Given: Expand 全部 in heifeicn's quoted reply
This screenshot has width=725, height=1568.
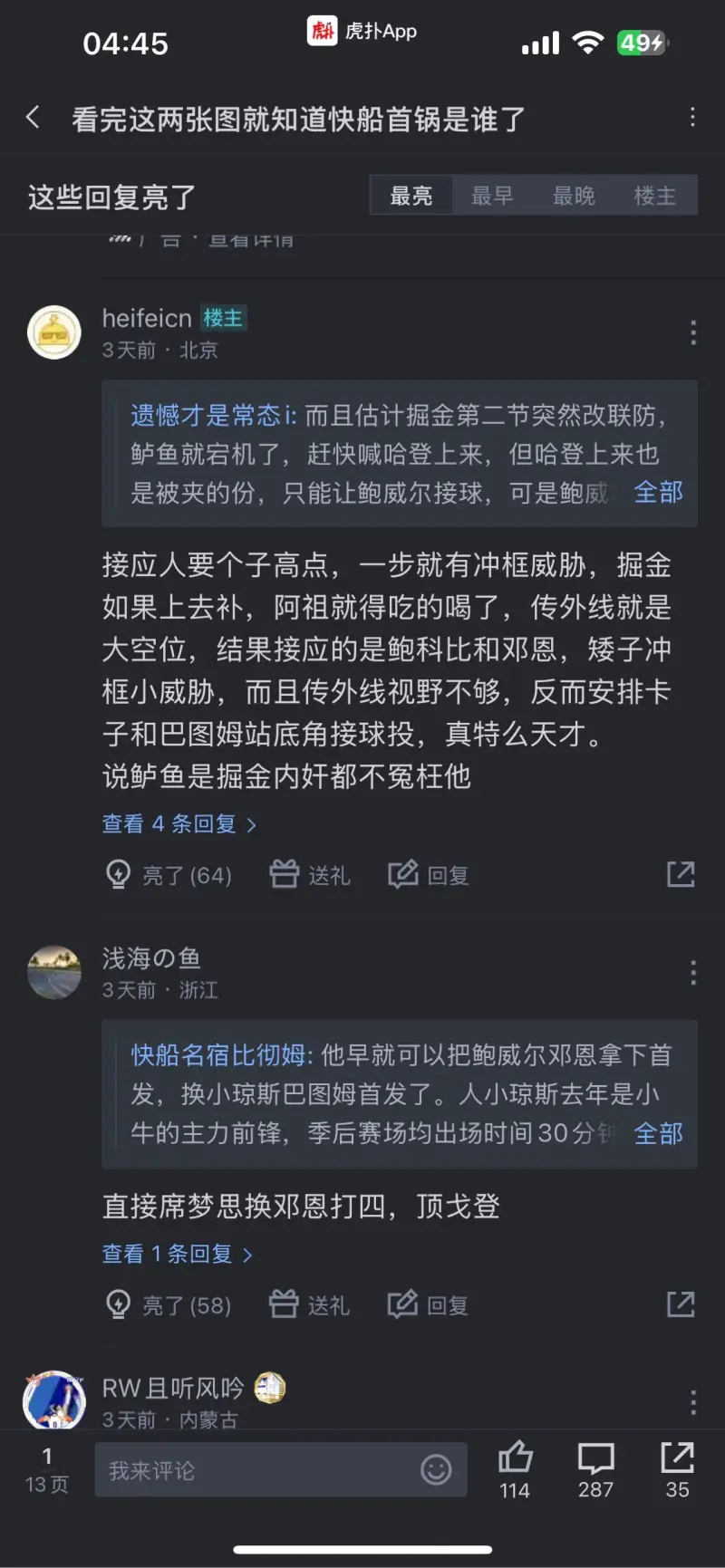Looking at the screenshot, I should (658, 492).
